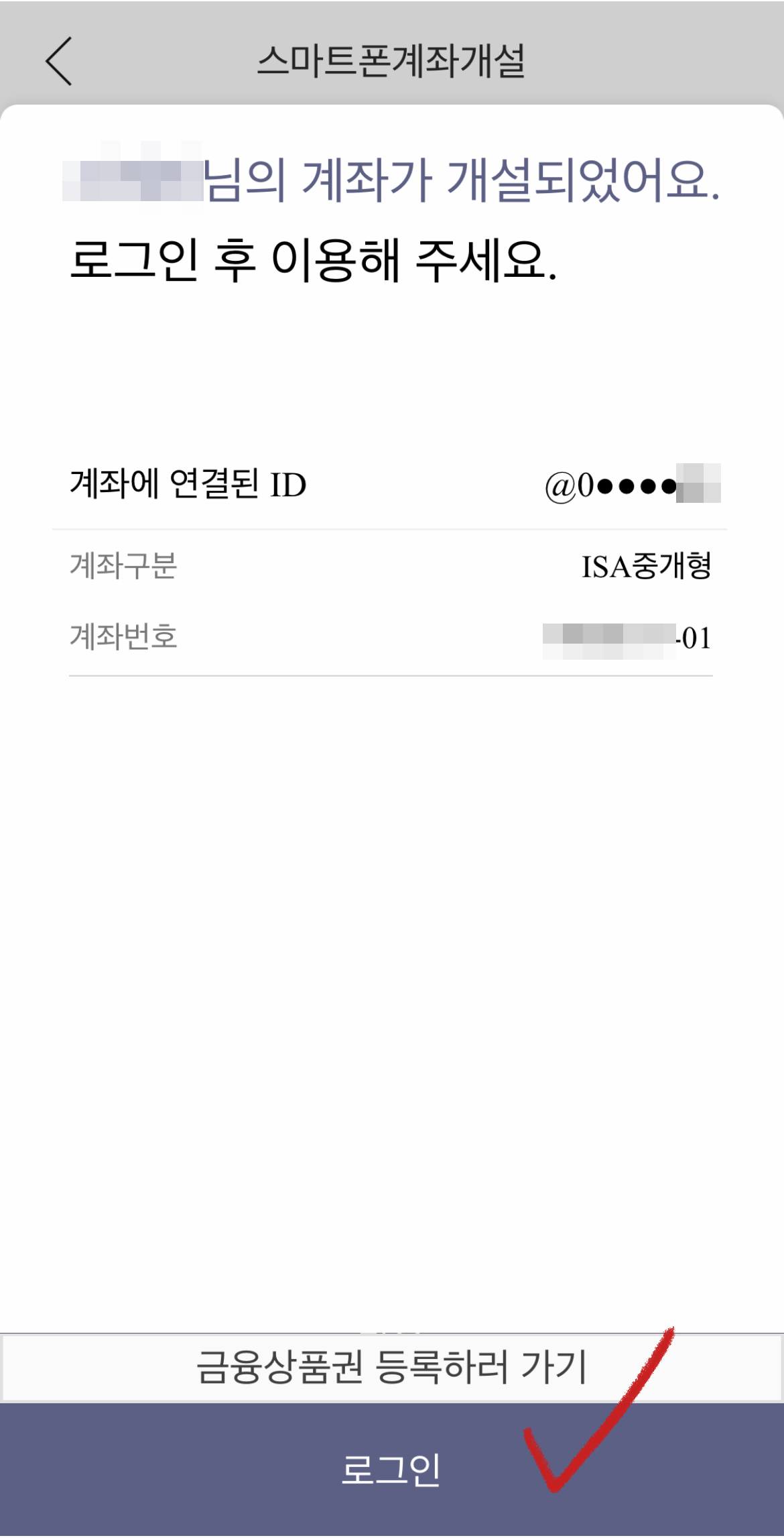Viewport: 784px width, 1538px height.
Task: Tap the white content card area
Action: pos(392,939)
